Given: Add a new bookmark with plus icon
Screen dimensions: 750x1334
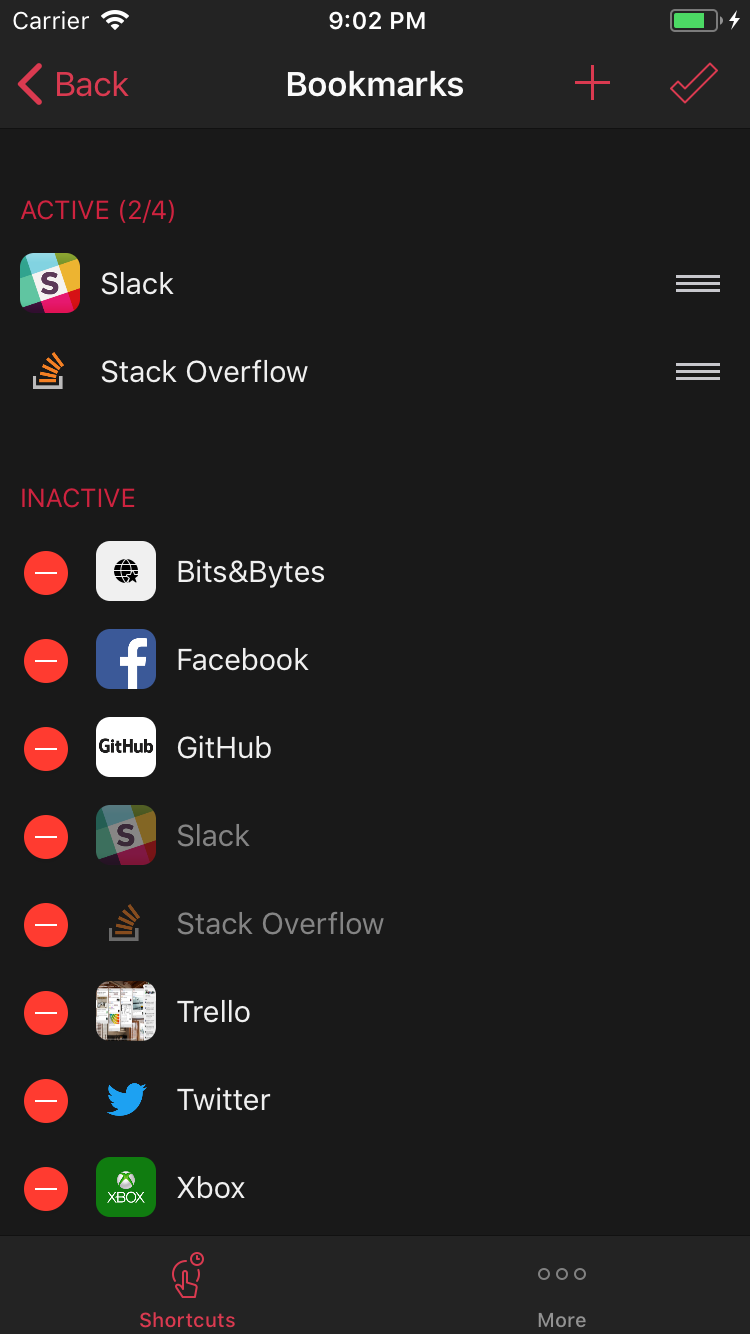Looking at the screenshot, I should pyautogui.click(x=592, y=83).
